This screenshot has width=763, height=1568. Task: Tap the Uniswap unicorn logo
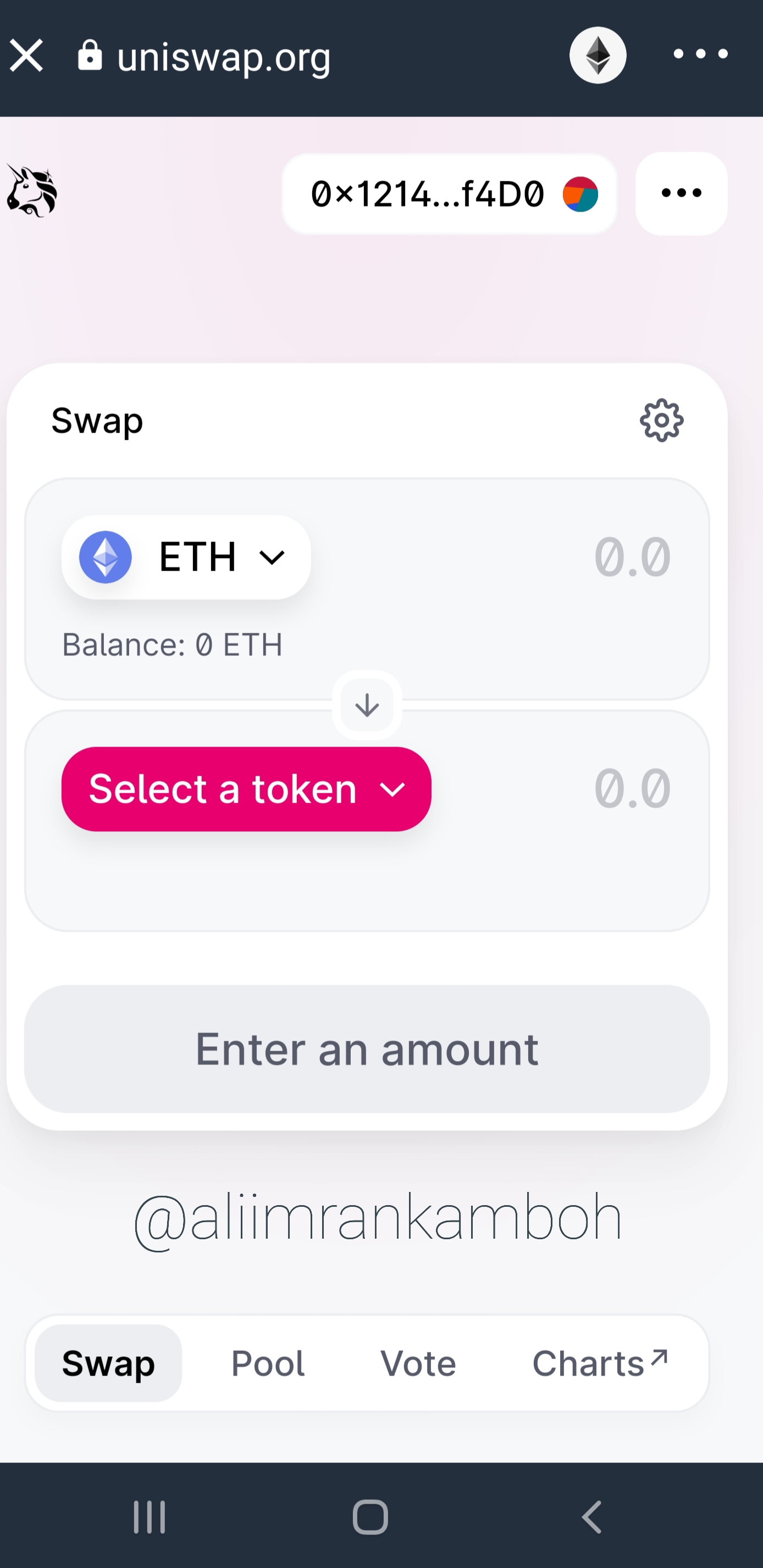[32, 191]
